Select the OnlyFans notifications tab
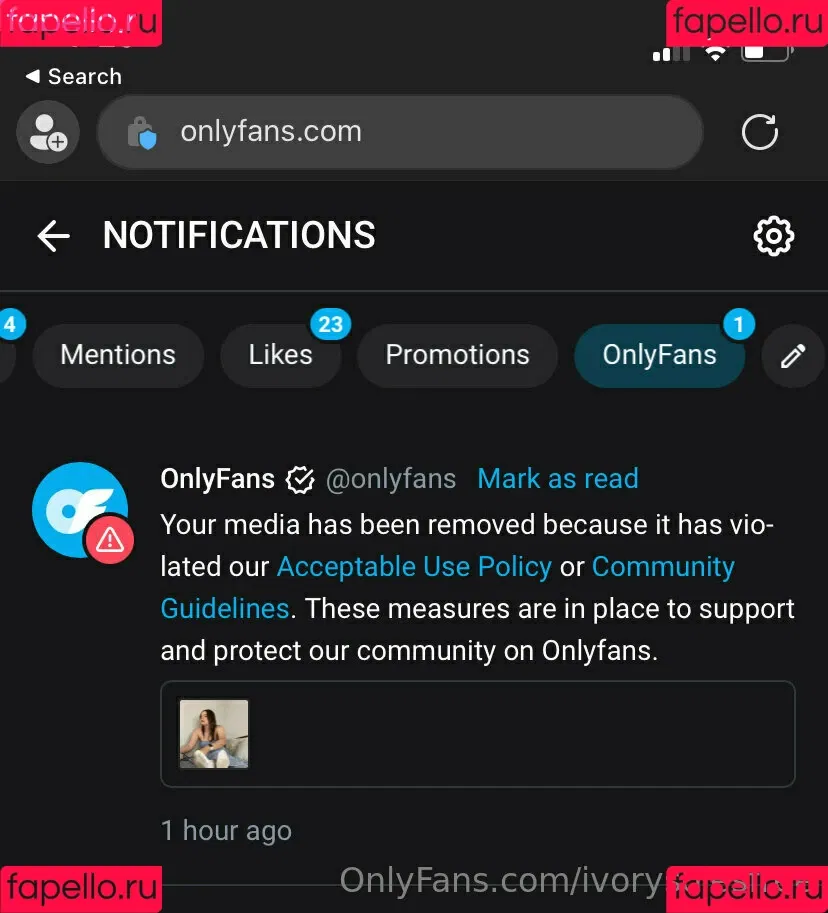Screen dimensions: 828x913 659,355
